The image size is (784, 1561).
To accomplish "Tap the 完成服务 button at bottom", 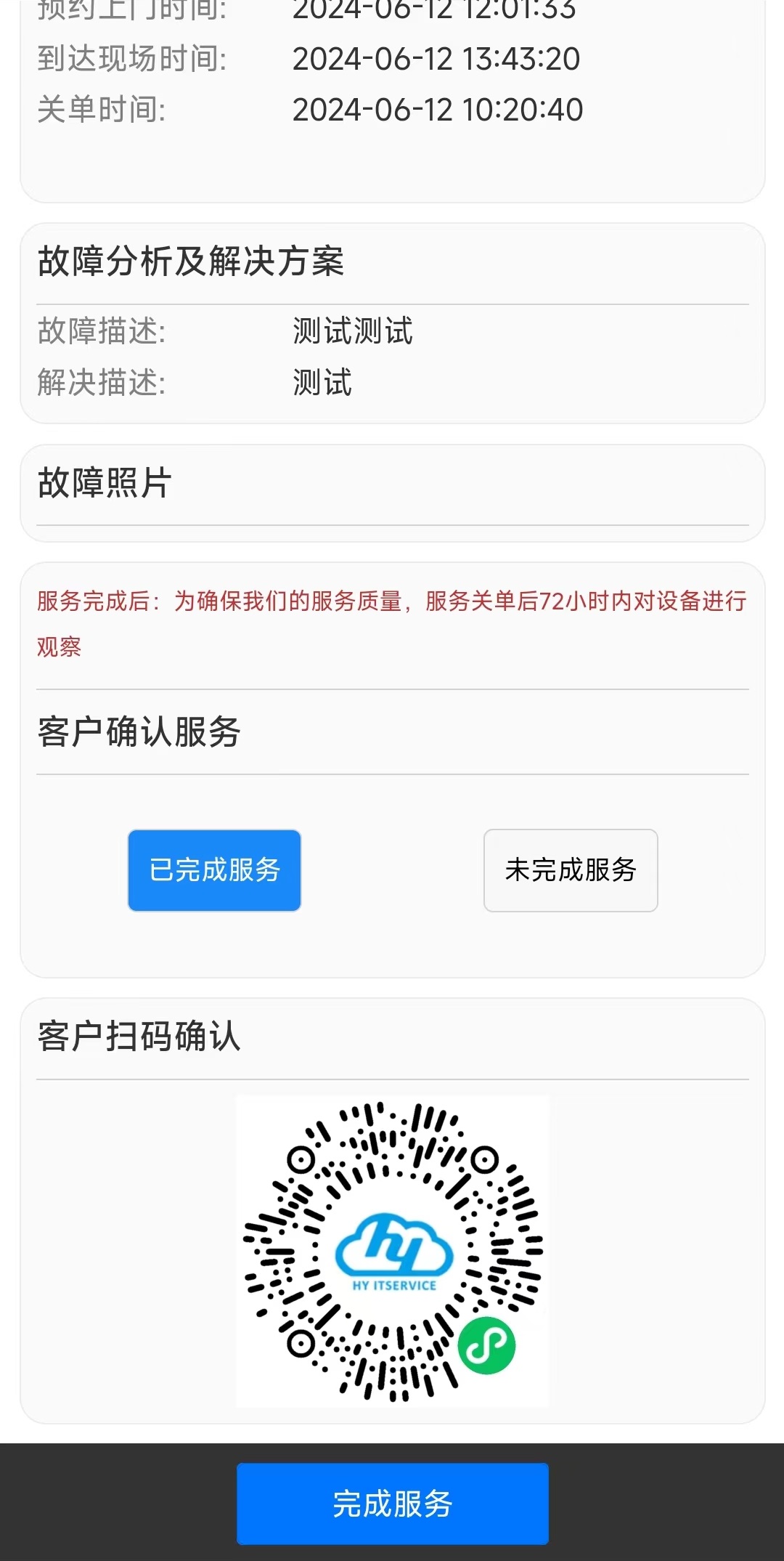I will click(392, 1504).
